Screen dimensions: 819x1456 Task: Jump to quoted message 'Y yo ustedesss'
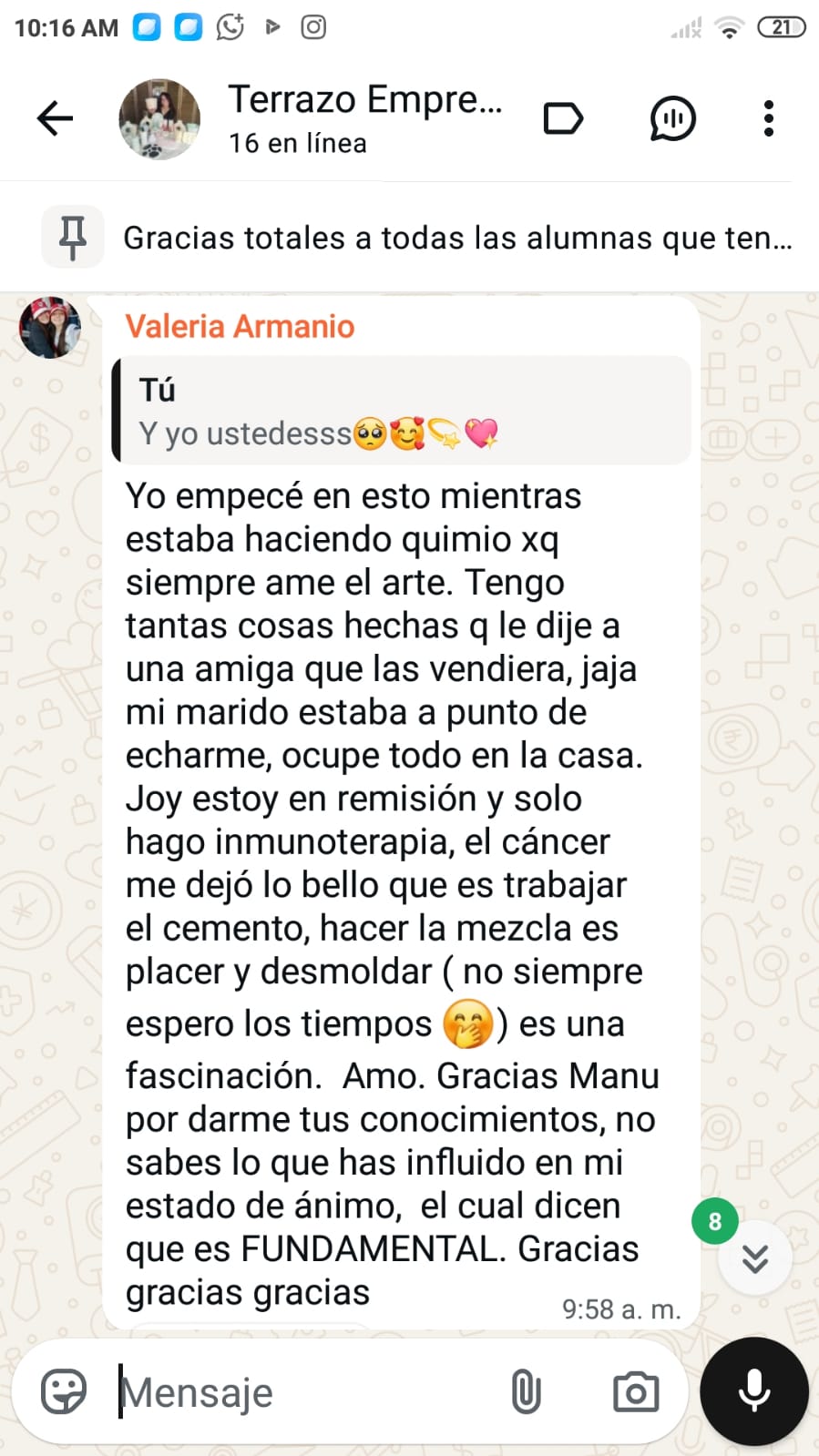pyautogui.click(x=401, y=412)
